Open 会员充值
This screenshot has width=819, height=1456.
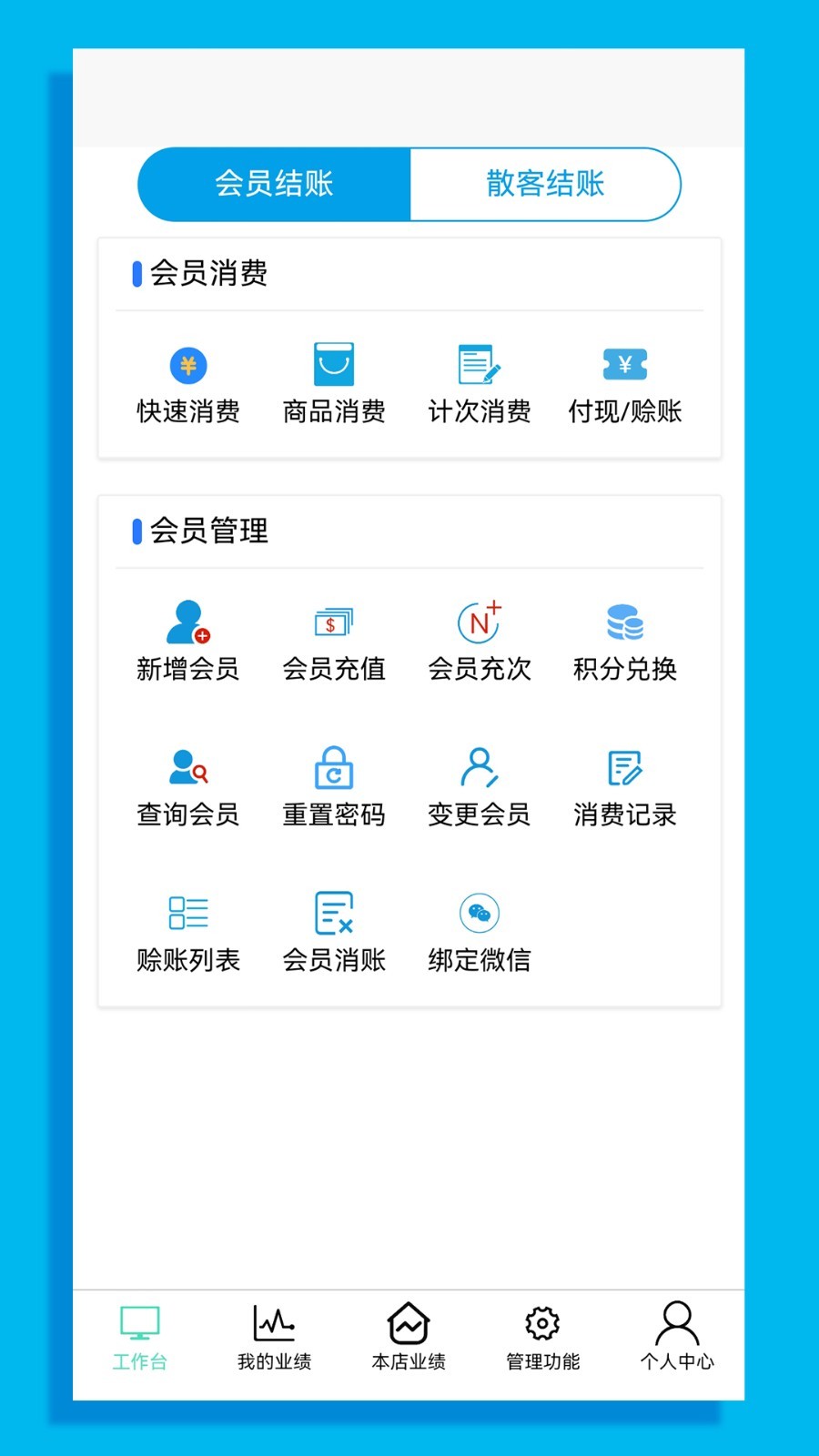pyautogui.click(x=334, y=642)
